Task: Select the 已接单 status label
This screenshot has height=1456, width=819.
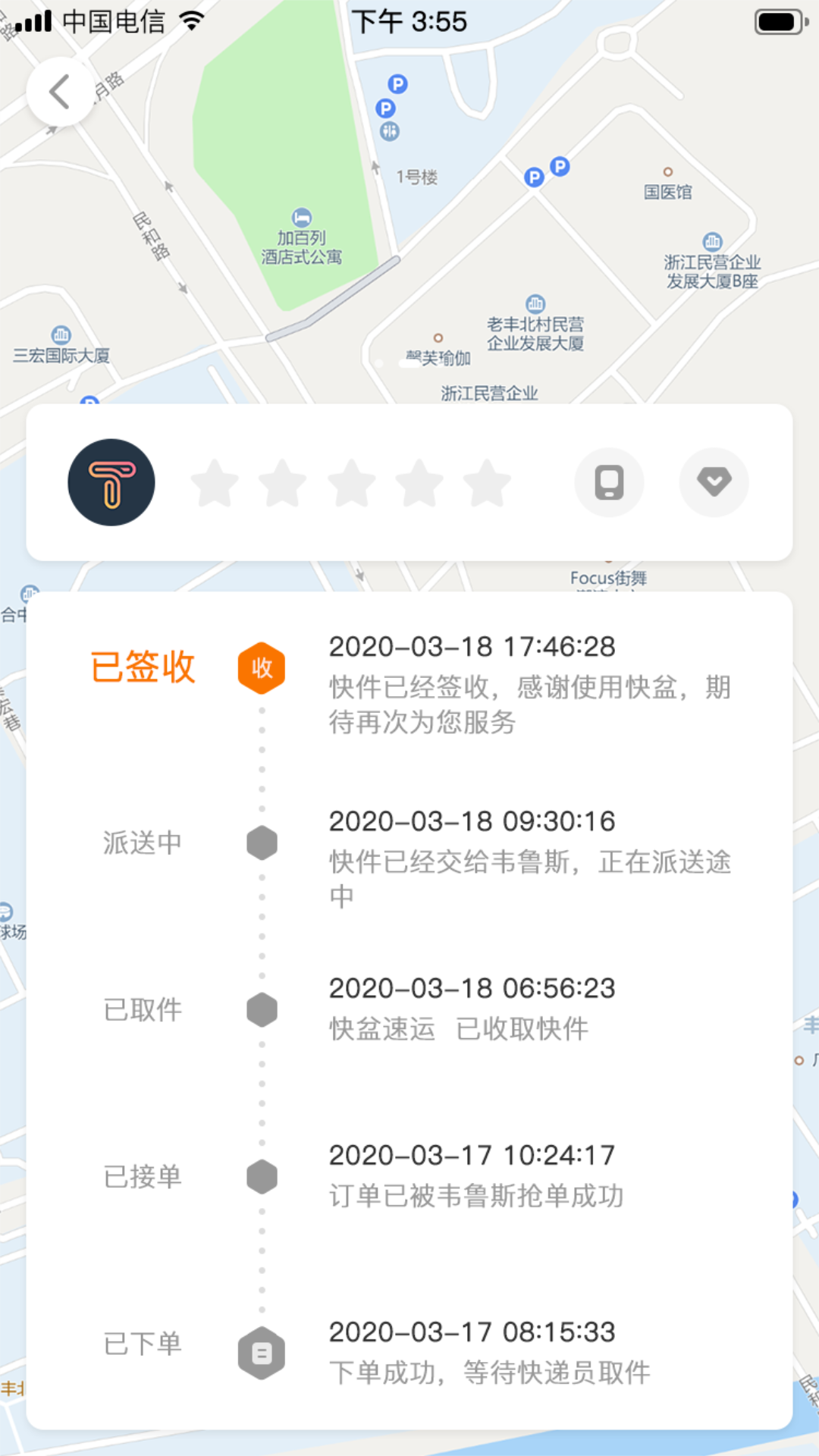Action: point(142,1178)
